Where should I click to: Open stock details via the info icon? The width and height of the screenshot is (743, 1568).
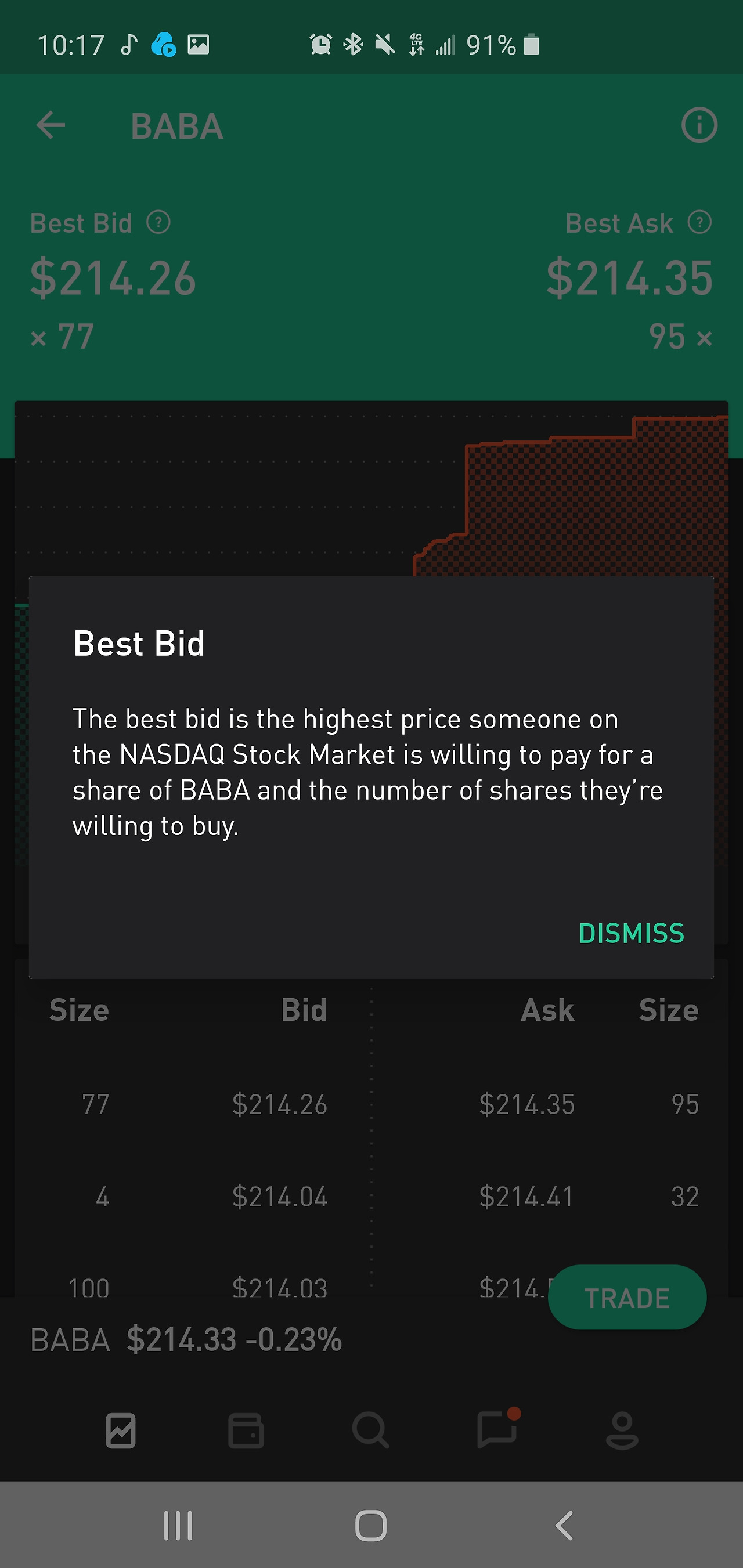click(699, 125)
